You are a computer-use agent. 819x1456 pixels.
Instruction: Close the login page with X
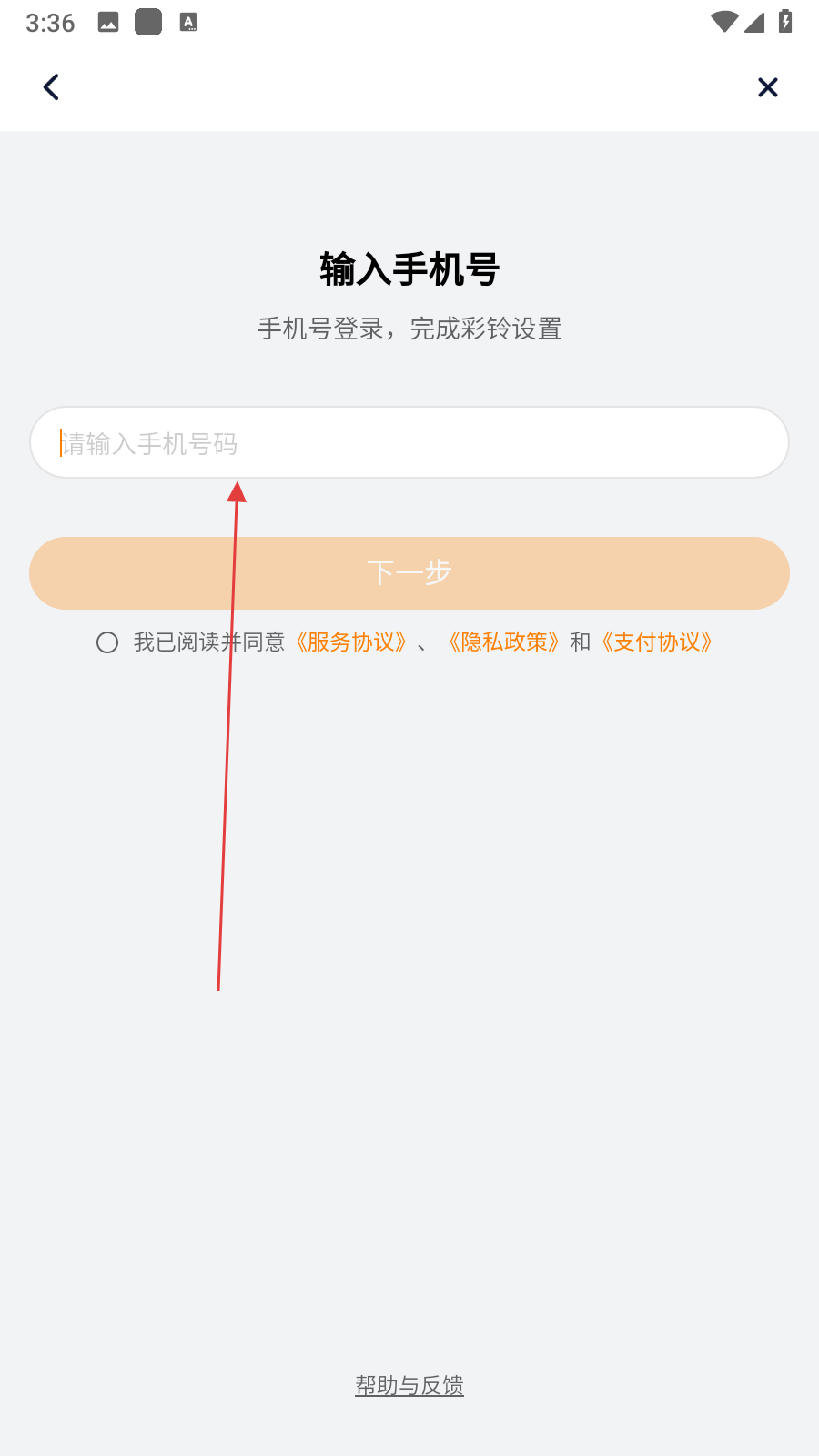(x=767, y=87)
